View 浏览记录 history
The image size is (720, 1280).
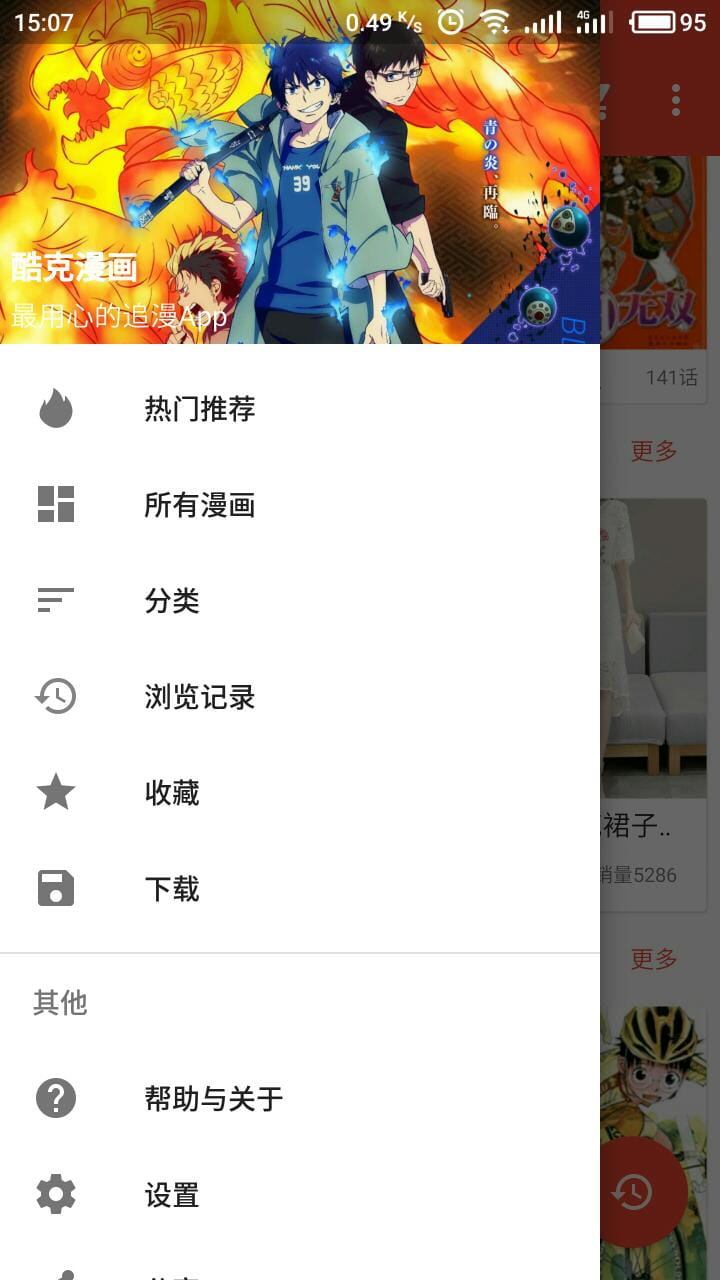[x=200, y=697]
